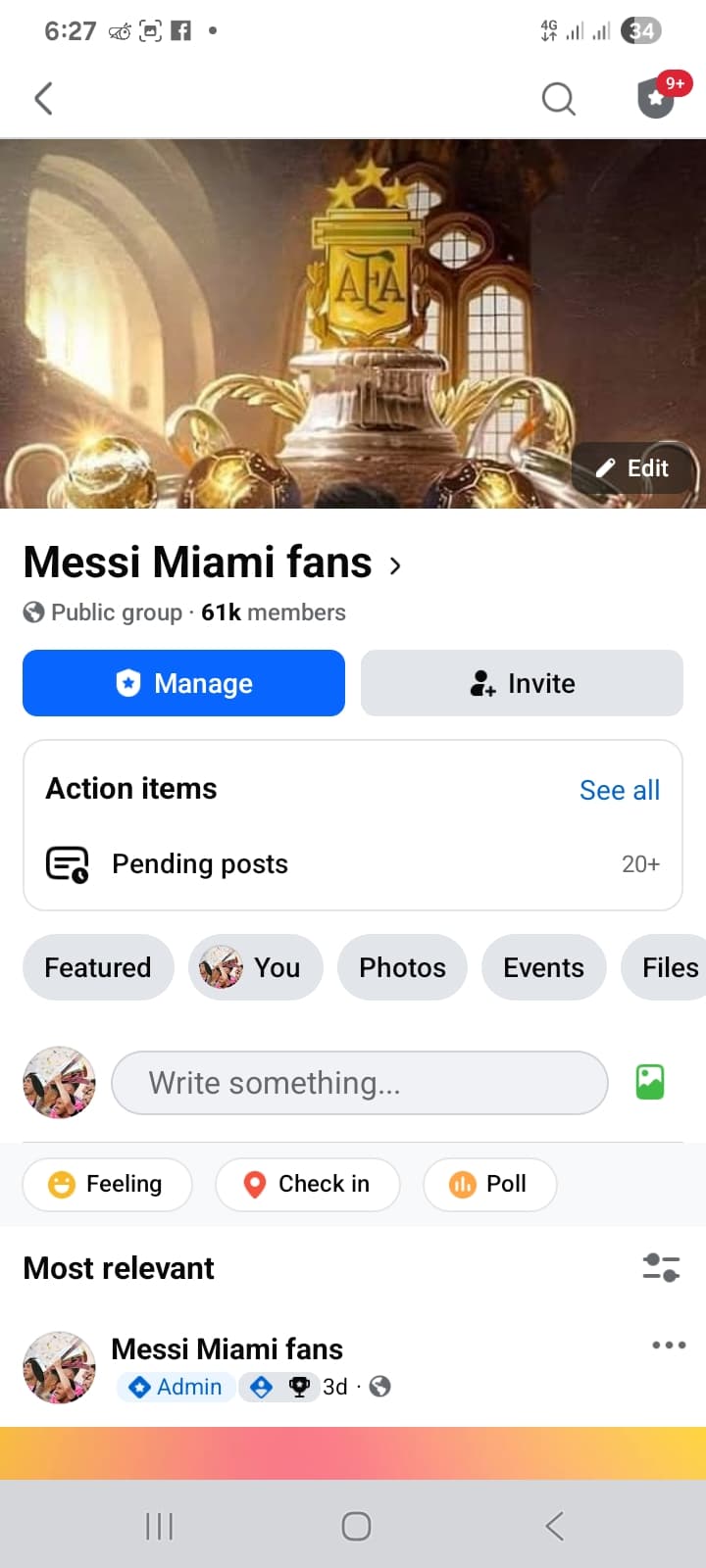Select the green photo icon to add image

pos(649,1082)
